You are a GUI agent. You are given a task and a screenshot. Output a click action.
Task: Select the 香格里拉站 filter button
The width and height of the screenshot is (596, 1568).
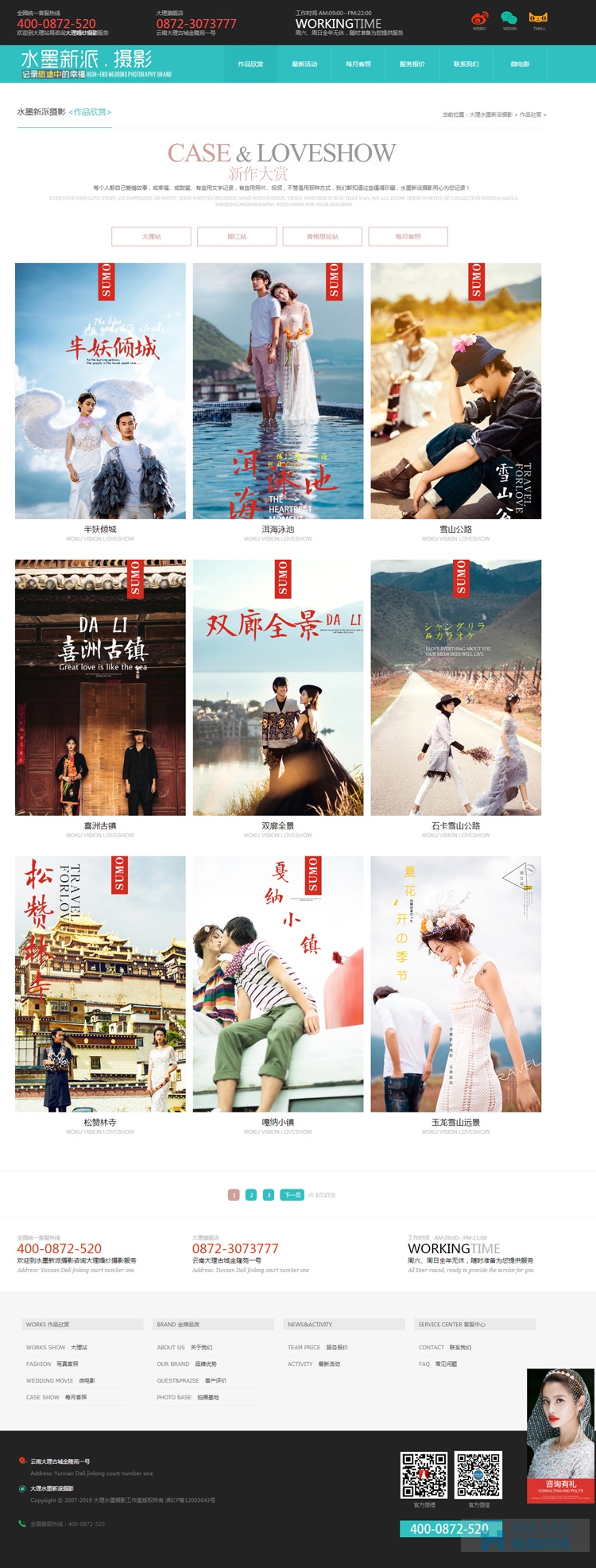click(x=323, y=236)
